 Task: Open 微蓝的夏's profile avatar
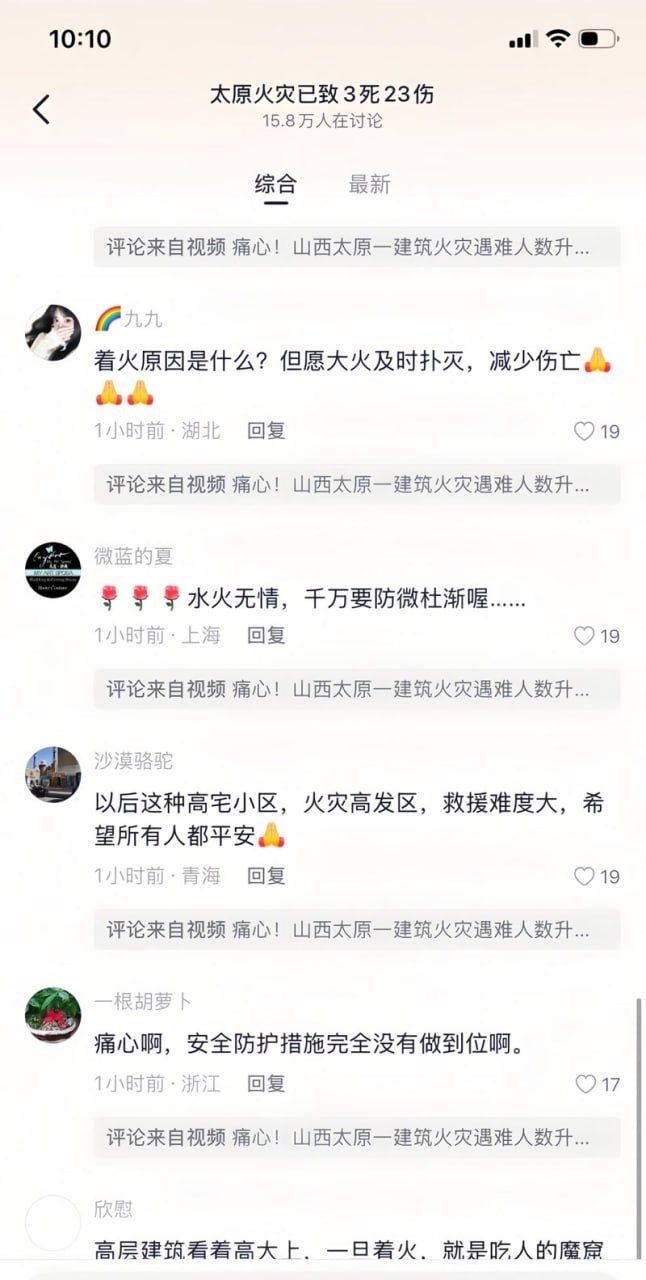point(53,570)
